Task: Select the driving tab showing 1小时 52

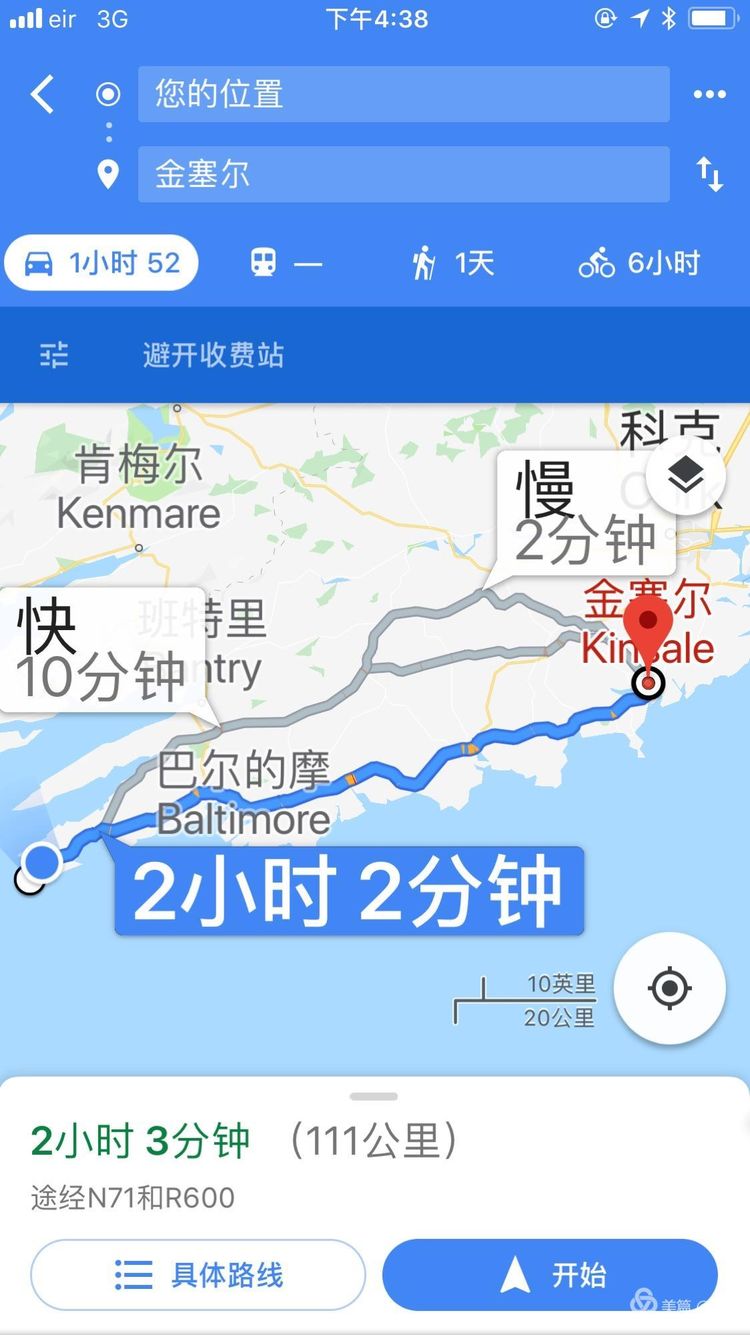Action: pos(102,264)
